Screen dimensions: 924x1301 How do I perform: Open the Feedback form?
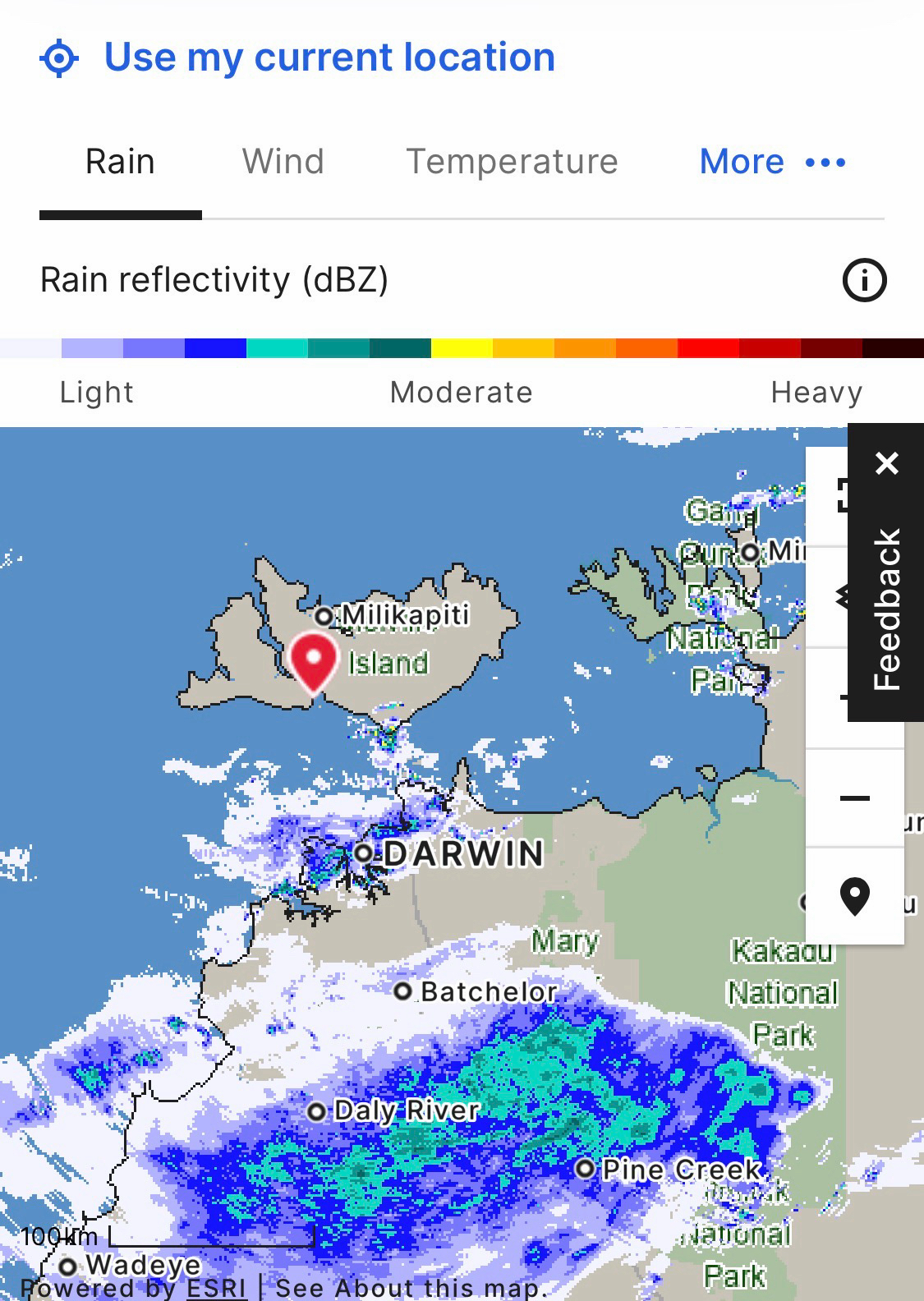pos(887,608)
